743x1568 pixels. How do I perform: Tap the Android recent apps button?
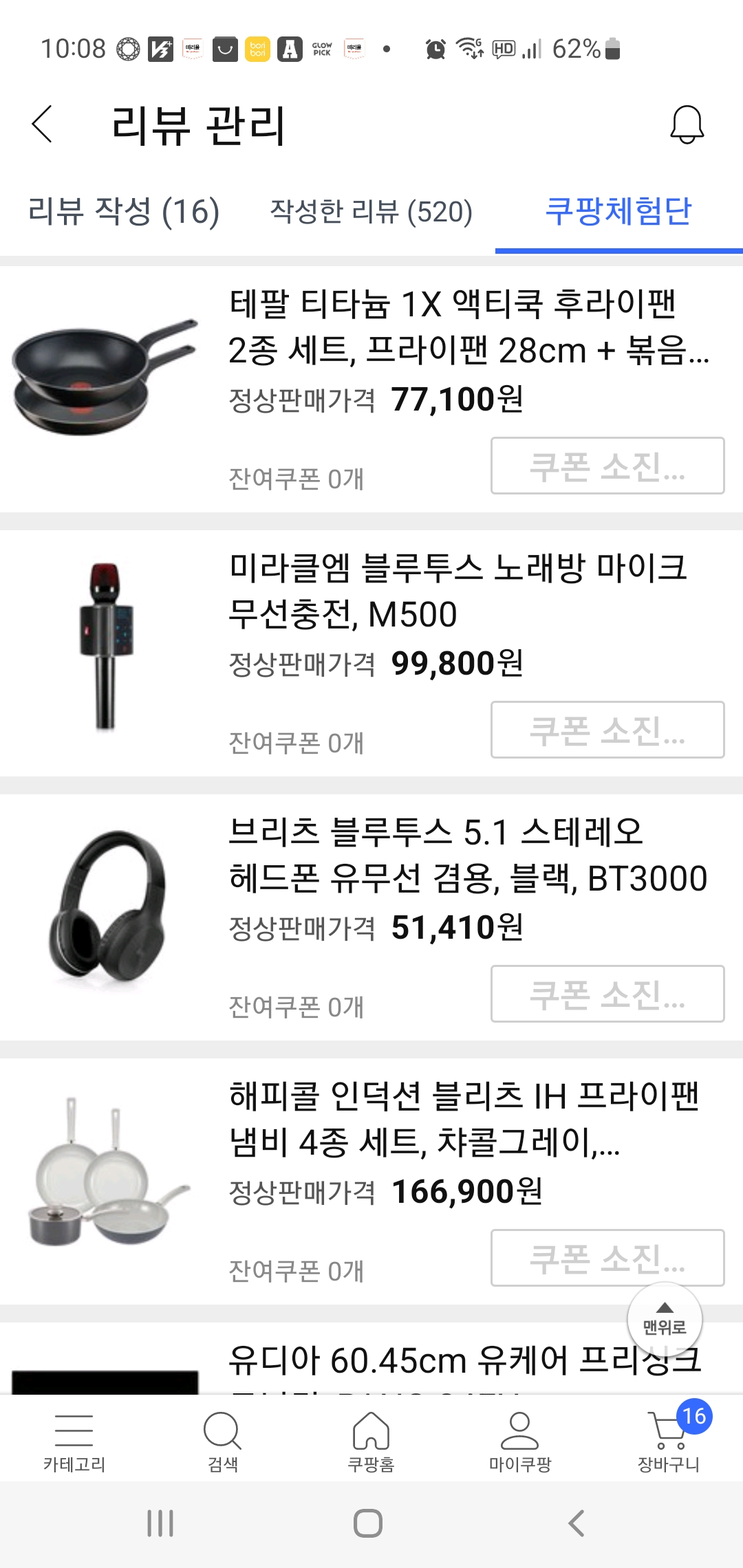160,1521
